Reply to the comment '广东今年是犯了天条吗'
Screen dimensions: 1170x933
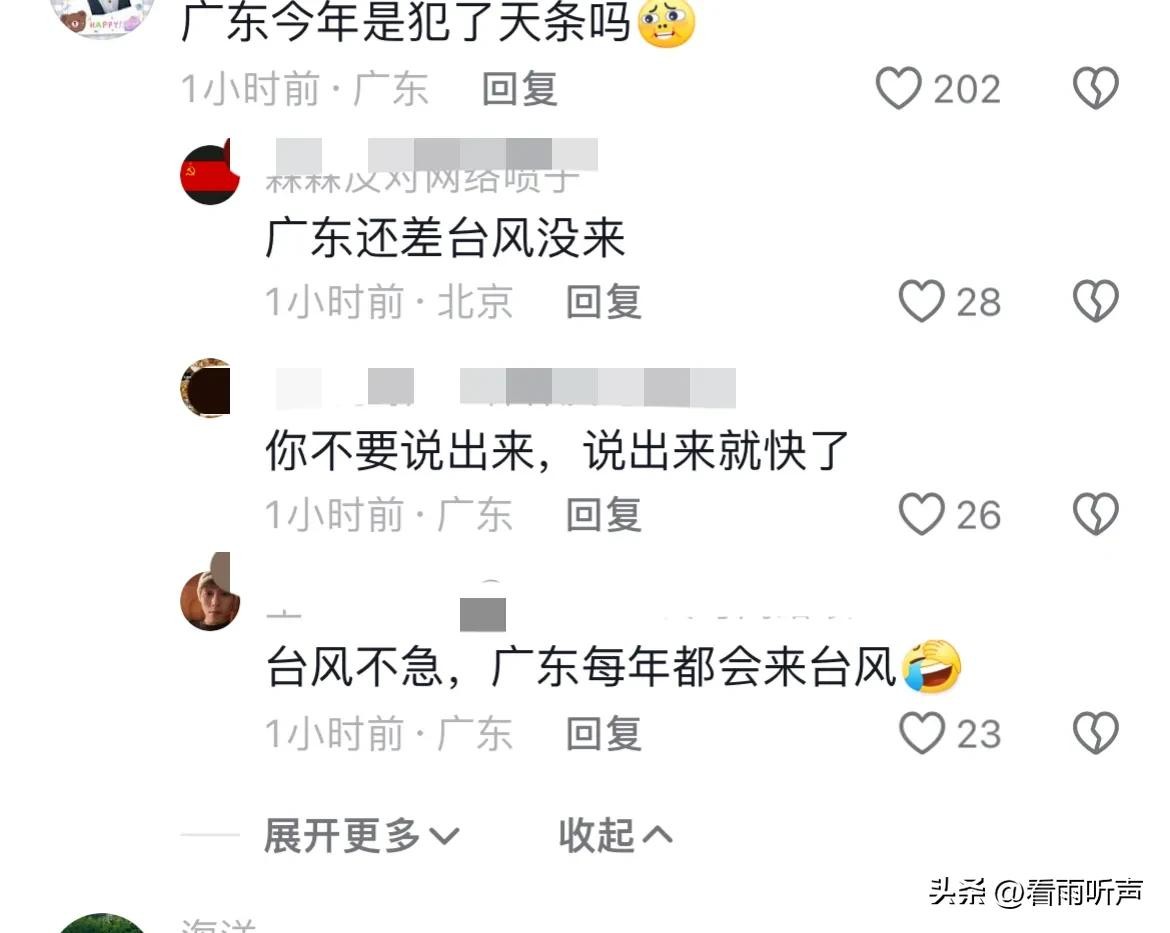519,89
